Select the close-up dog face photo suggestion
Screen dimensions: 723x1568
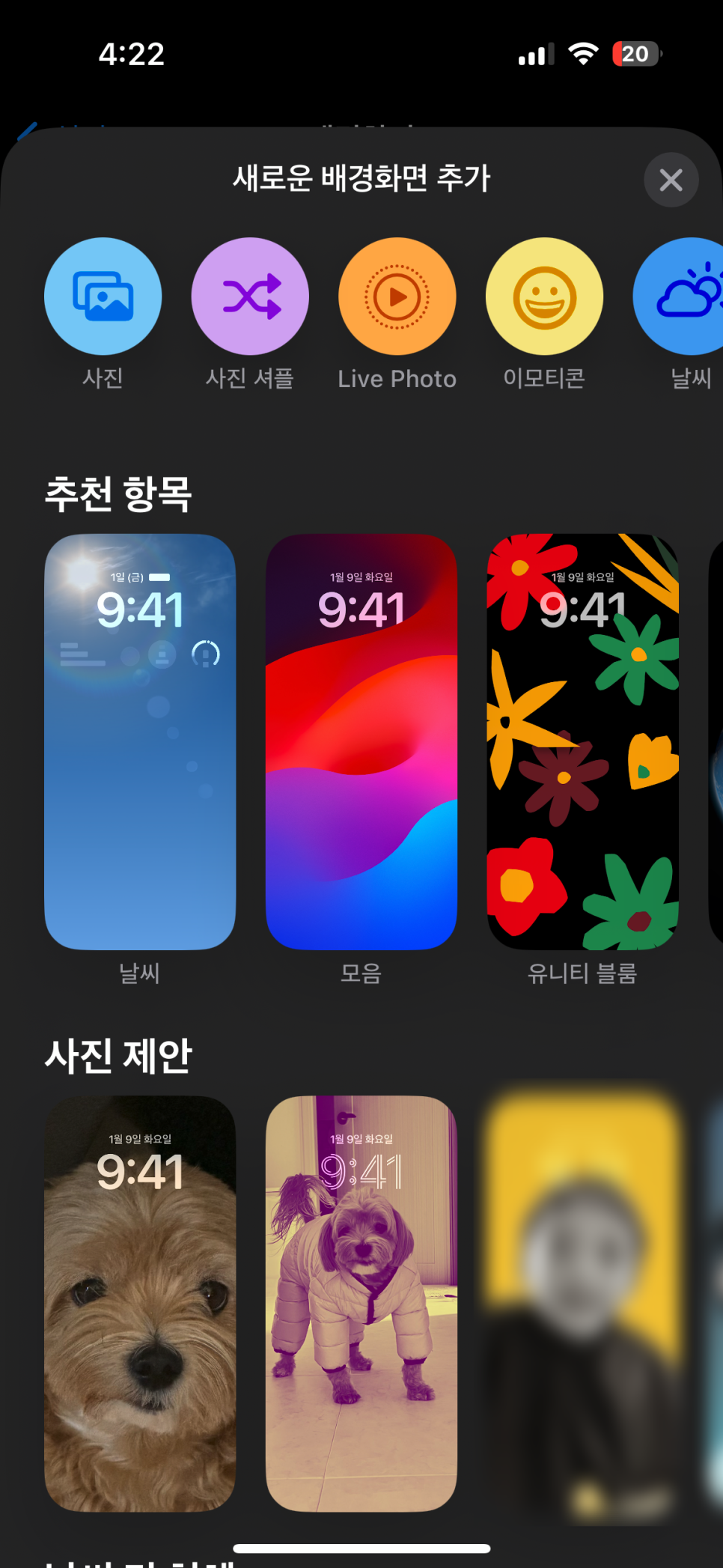(140, 1304)
